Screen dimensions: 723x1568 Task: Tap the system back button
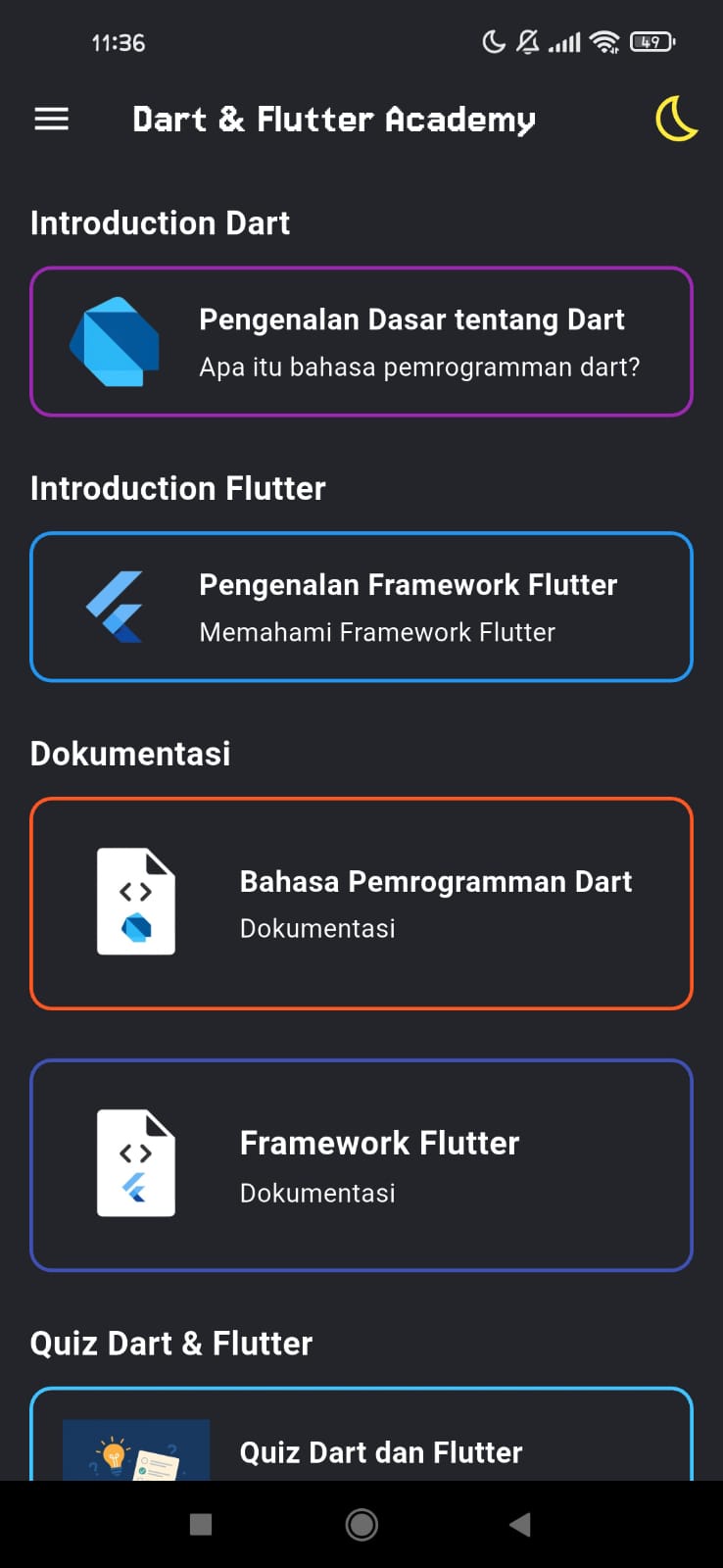[x=520, y=1524]
